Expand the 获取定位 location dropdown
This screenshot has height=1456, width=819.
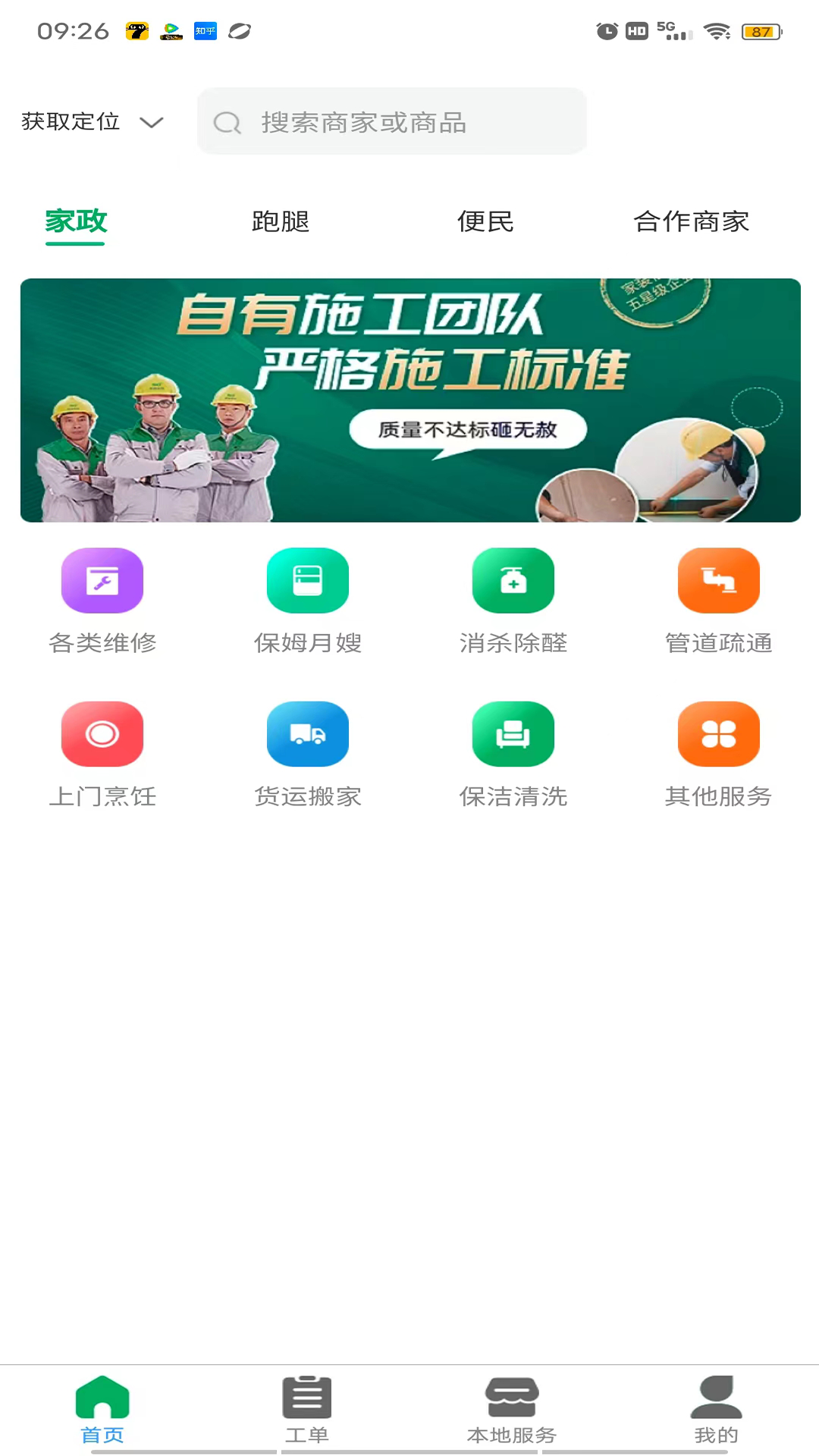click(93, 122)
